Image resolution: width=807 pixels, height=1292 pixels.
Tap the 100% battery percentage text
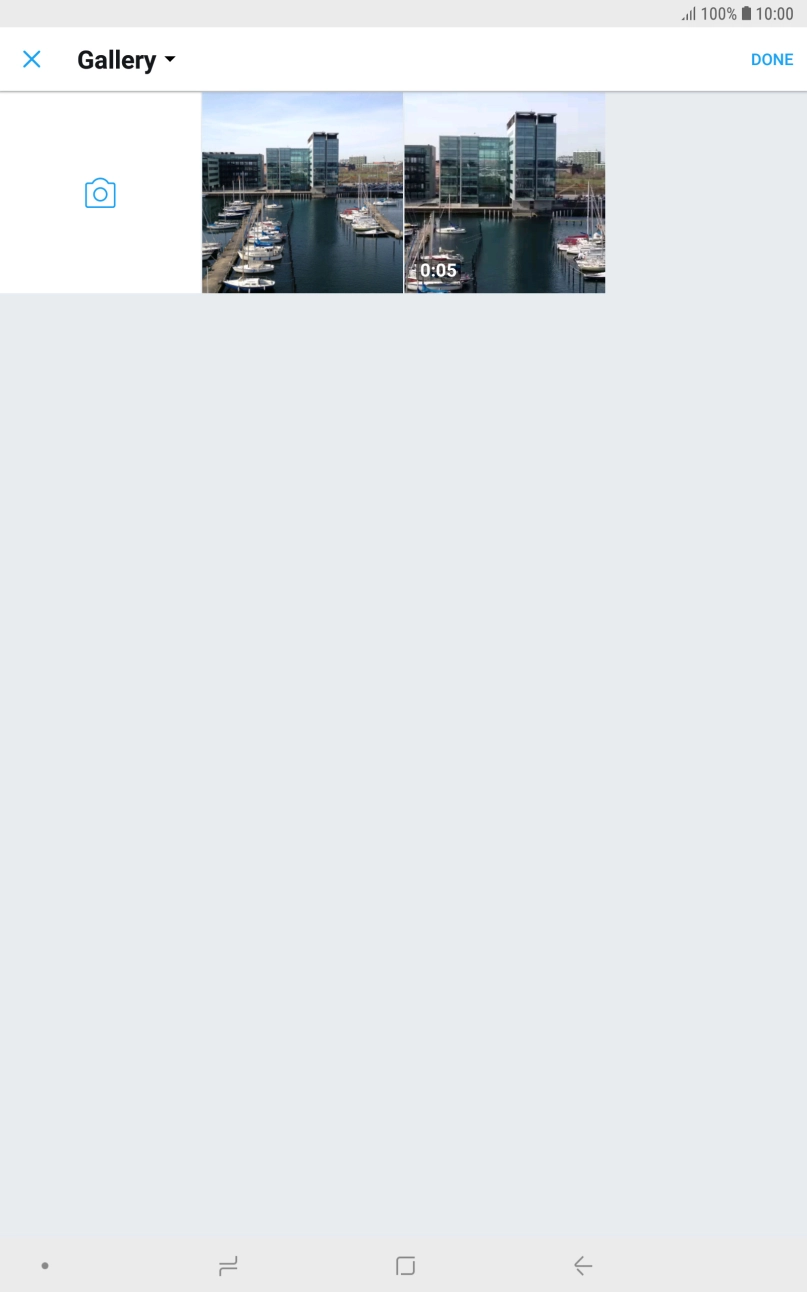coord(712,14)
